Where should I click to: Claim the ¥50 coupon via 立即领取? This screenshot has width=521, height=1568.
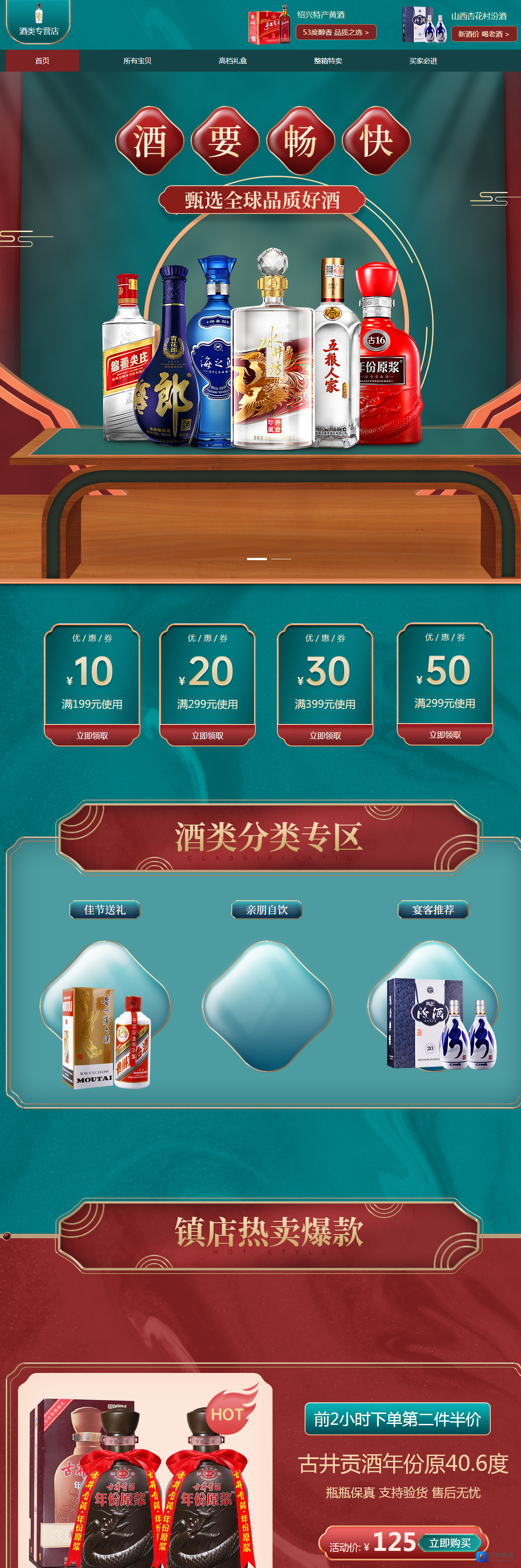point(445,735)
